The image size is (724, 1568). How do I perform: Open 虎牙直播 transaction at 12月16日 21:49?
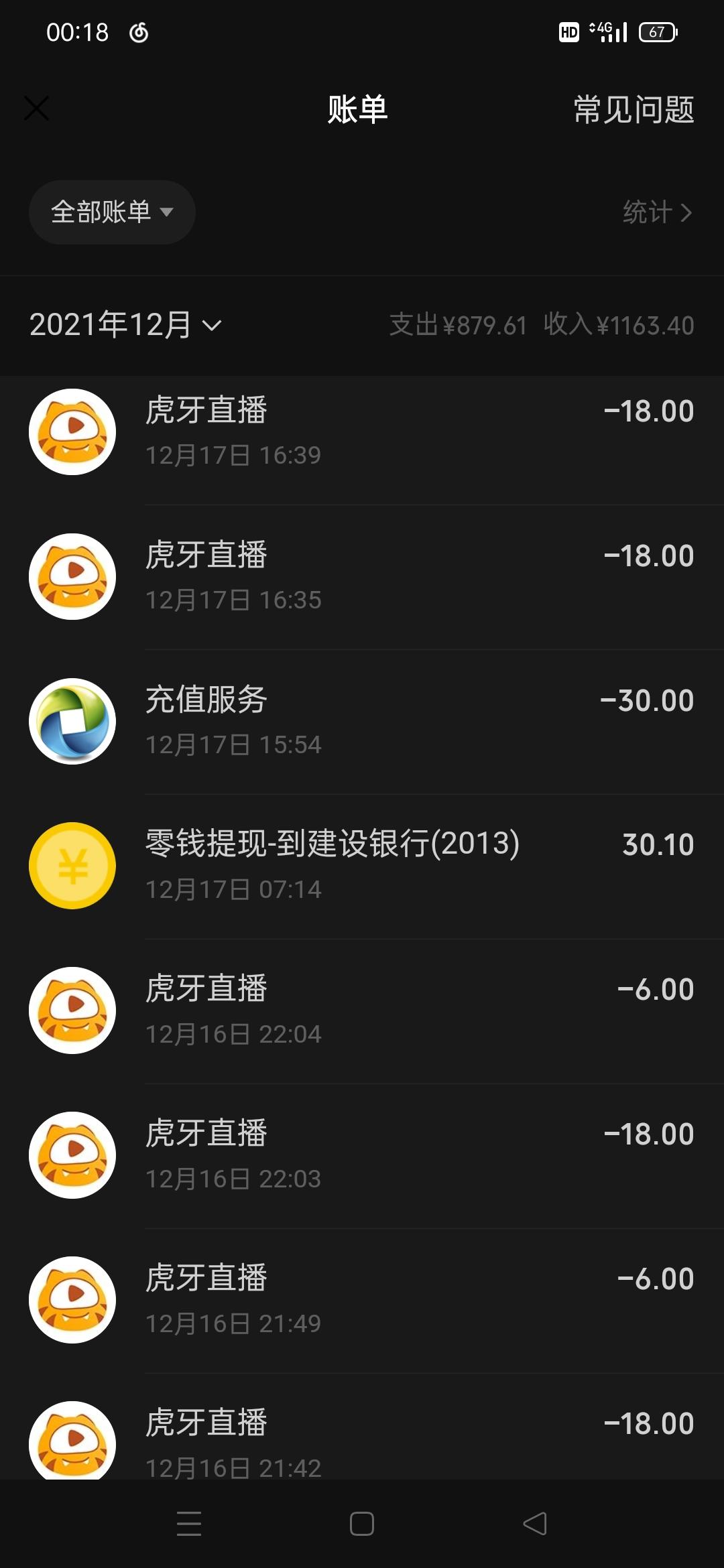(x=362, y=1301)
